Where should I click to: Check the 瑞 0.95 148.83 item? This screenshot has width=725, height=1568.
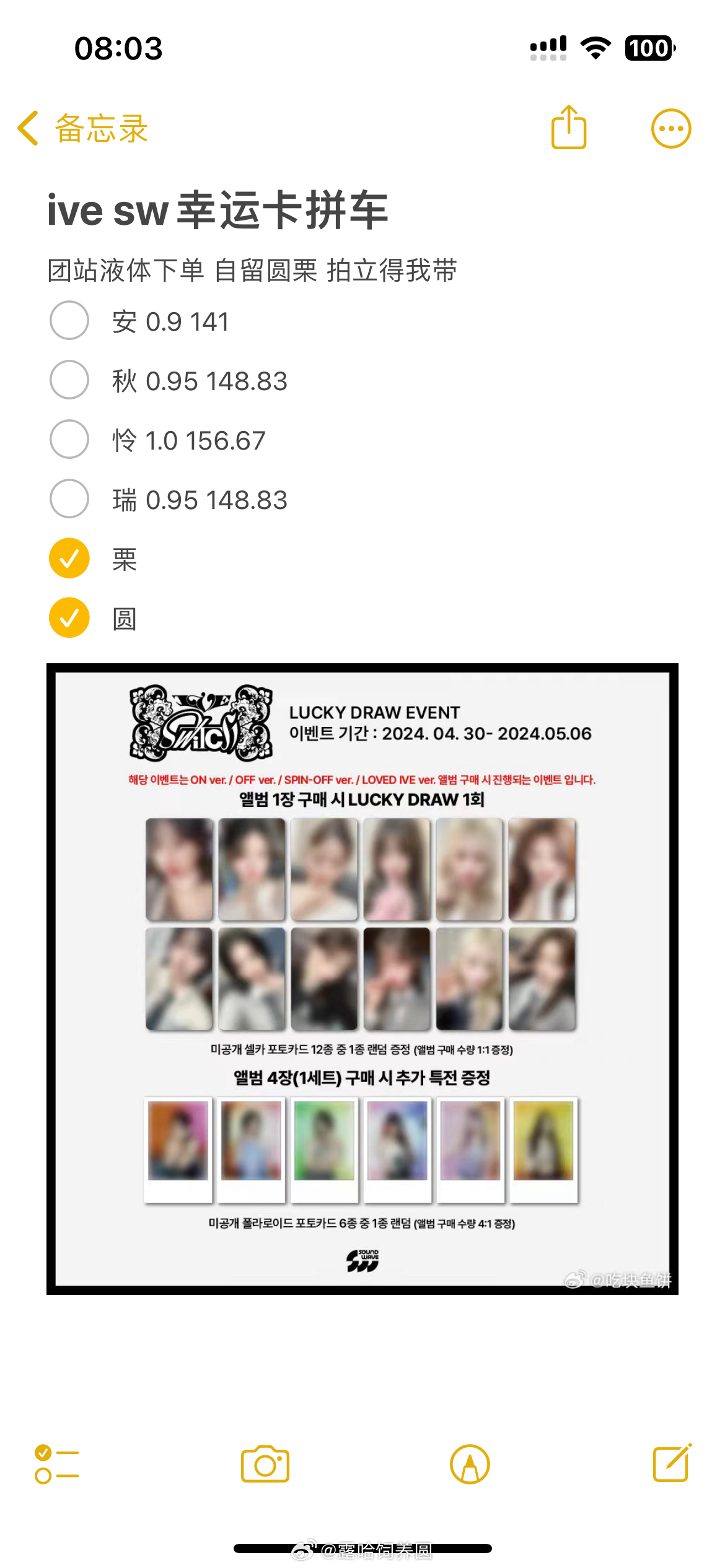tap(69, 499)
